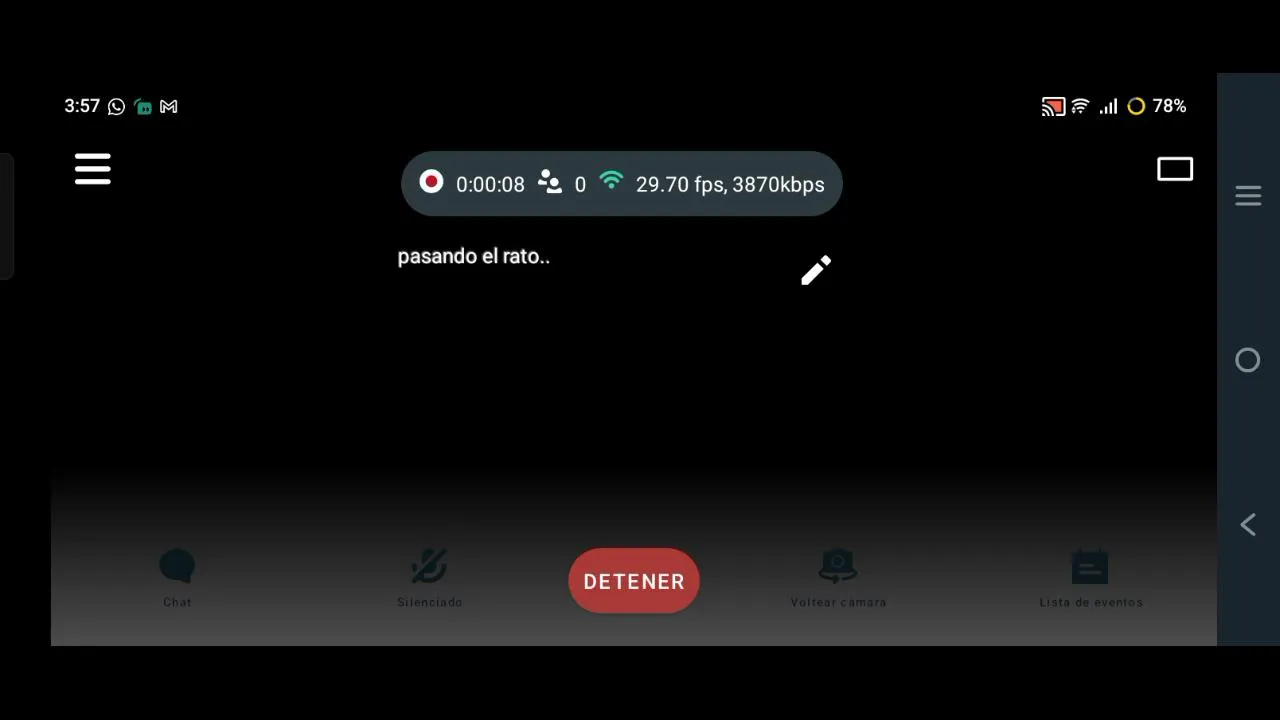The image size is (1280, 720).
Task: Edit the stream title with pencil icon
Action: (x=816, y=270)
